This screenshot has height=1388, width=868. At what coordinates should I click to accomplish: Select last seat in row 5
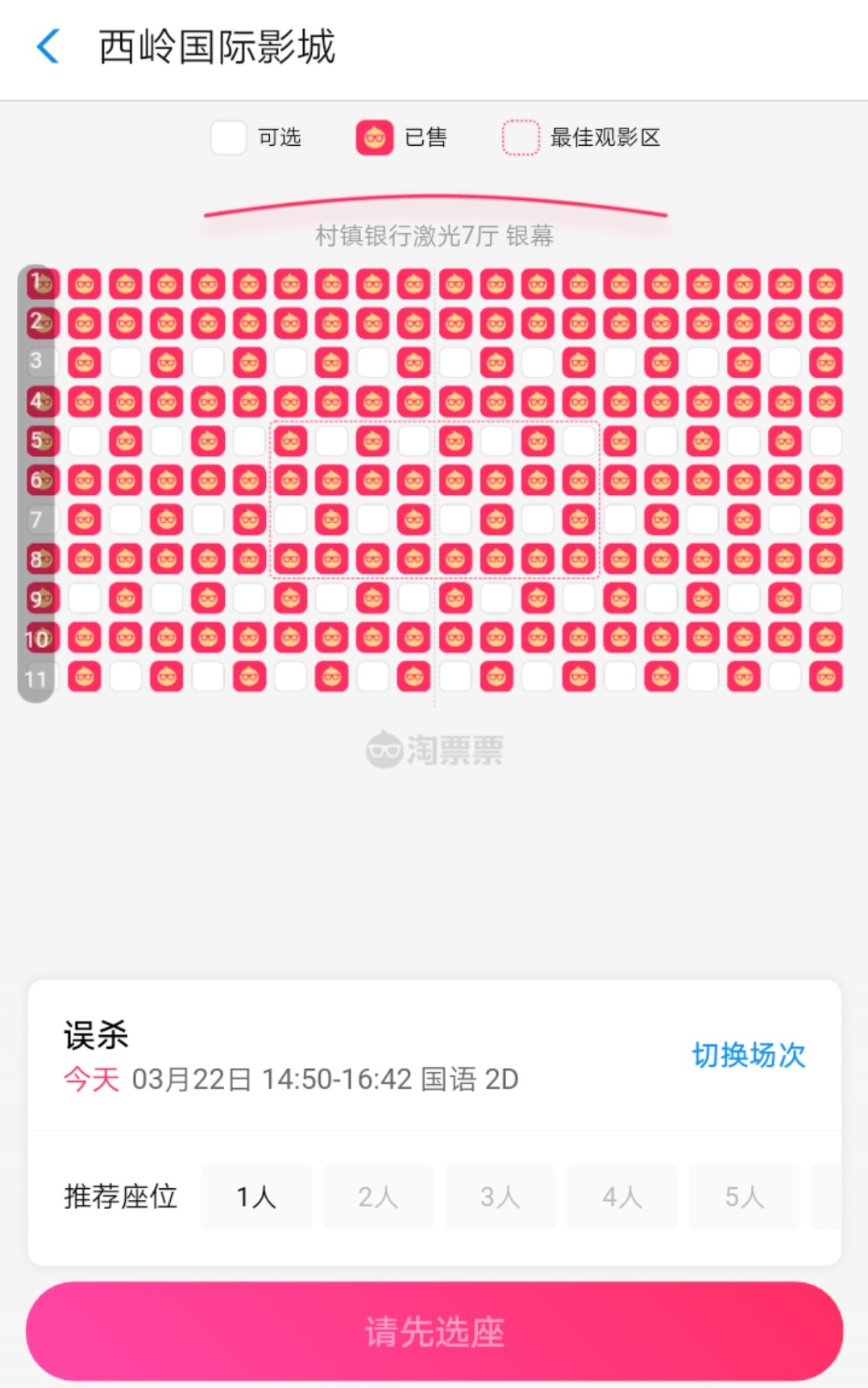pyautogui.click(x=826, y=441)
